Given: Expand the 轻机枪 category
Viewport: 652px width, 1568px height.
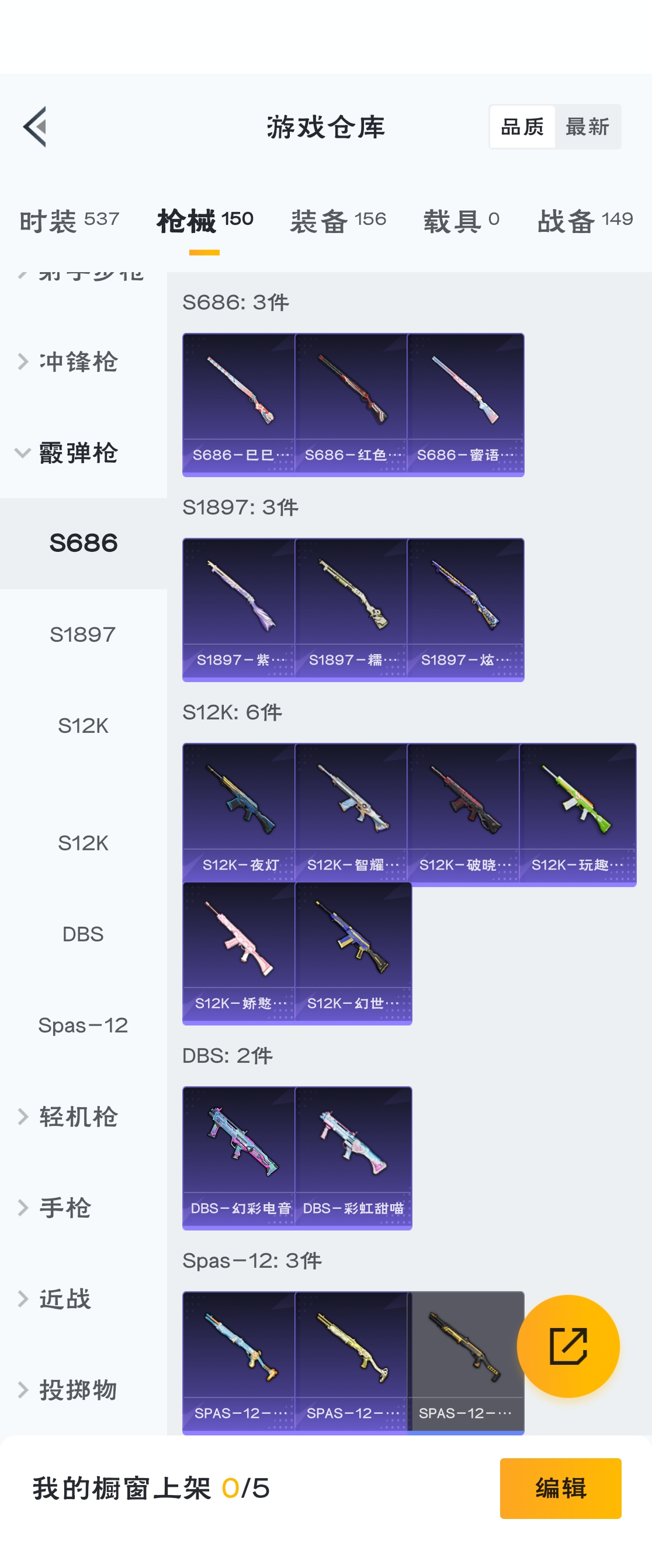Looking at the screenshot, I should pos(78,1117).
